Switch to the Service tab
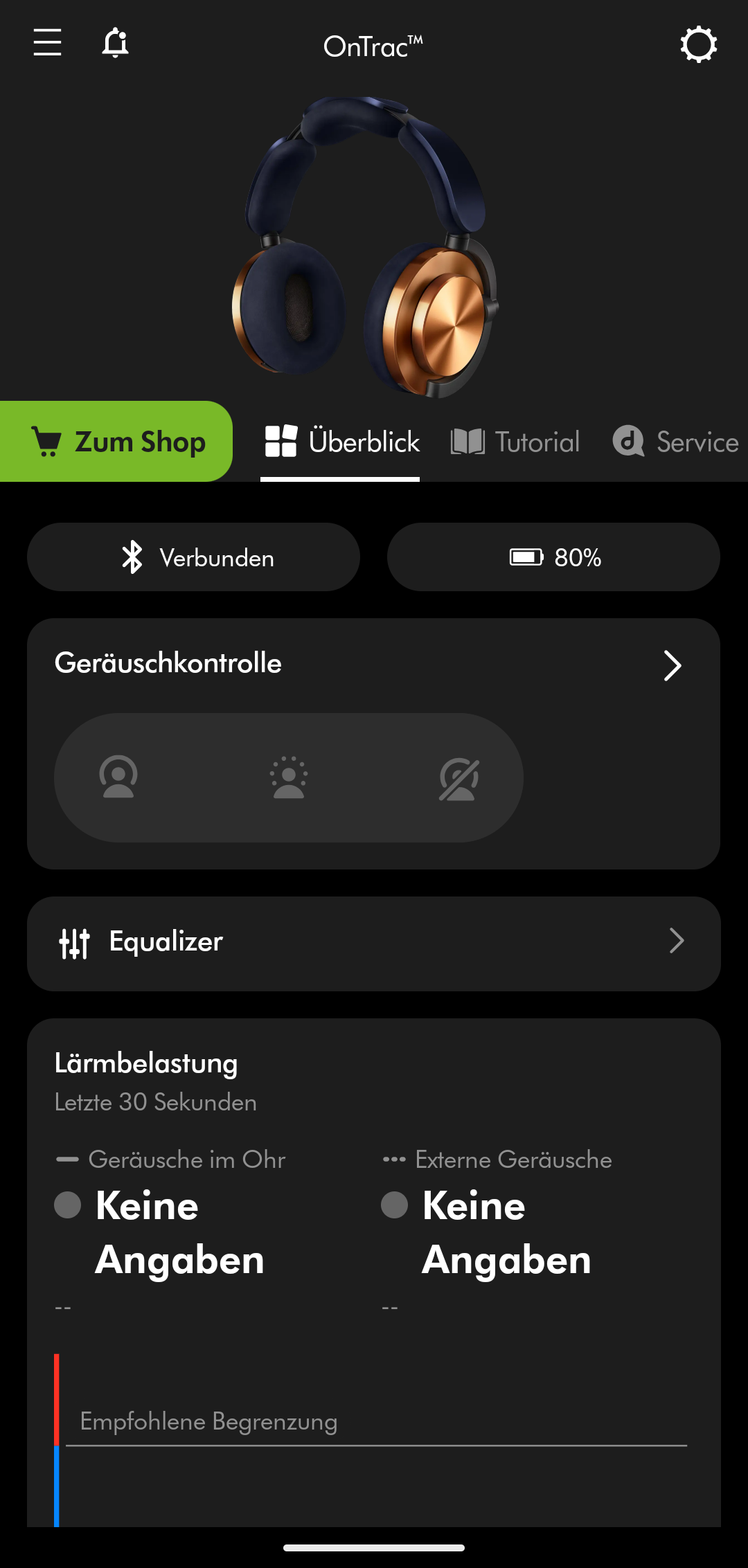 676,442
